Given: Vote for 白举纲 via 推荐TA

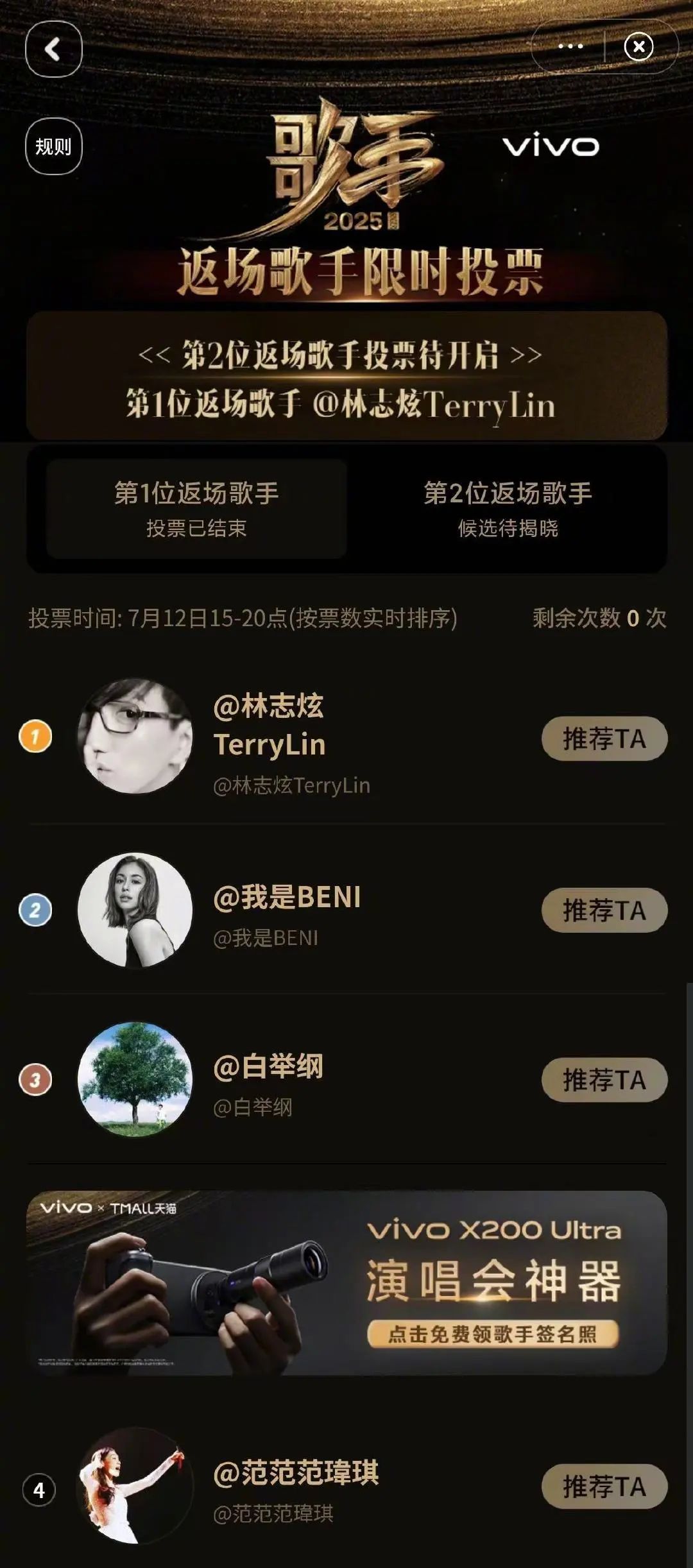Looking at the screenshot, I should click(604, 1080).
